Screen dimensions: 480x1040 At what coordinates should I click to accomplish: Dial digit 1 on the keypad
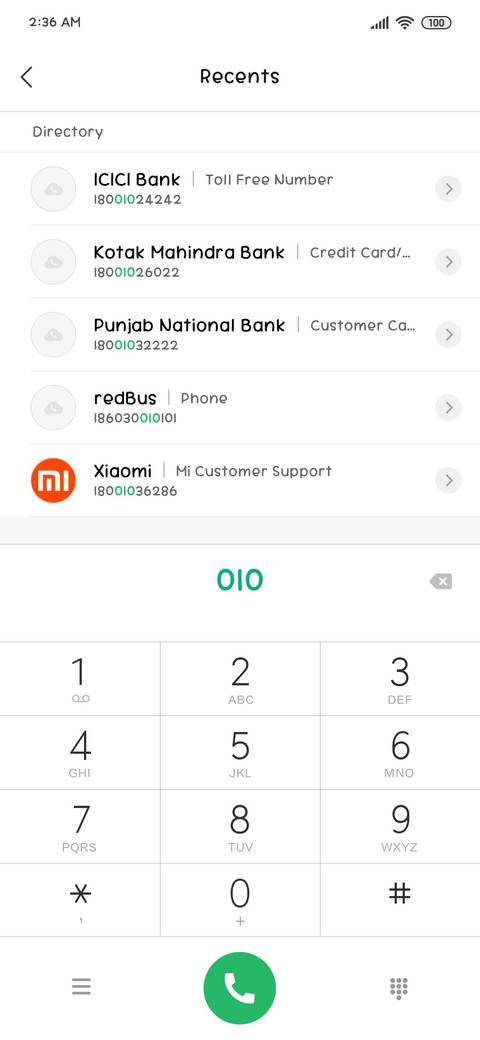pos(80,679)
